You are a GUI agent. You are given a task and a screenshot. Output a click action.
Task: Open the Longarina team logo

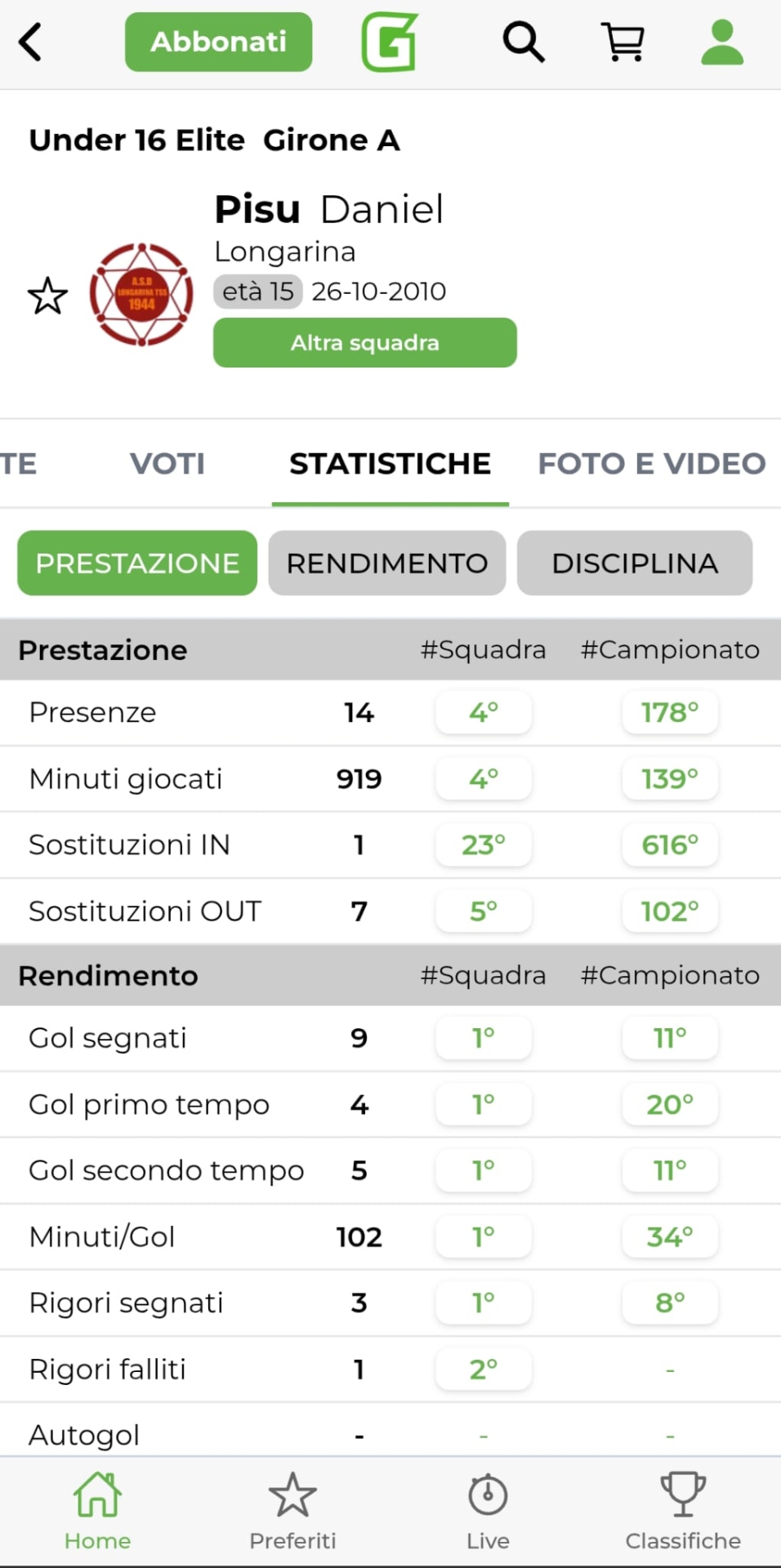tap(141, 295)
